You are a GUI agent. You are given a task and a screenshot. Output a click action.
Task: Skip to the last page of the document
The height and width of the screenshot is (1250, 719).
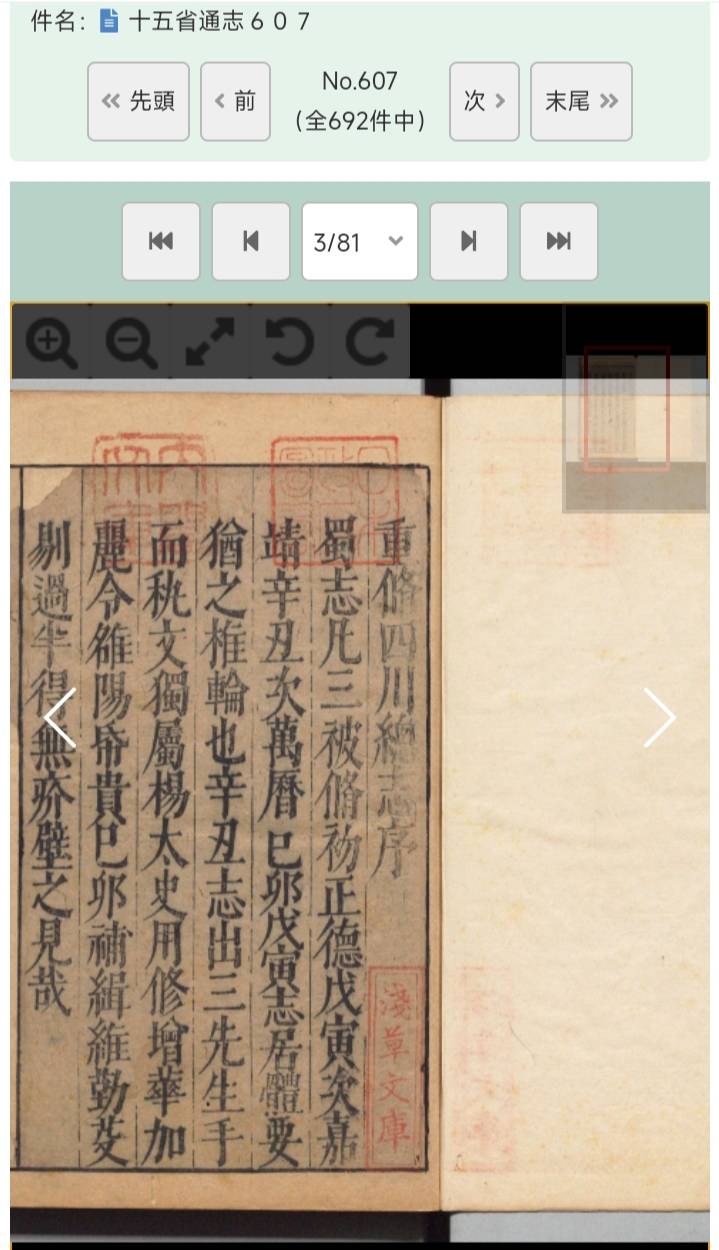[x=558, y=241]
